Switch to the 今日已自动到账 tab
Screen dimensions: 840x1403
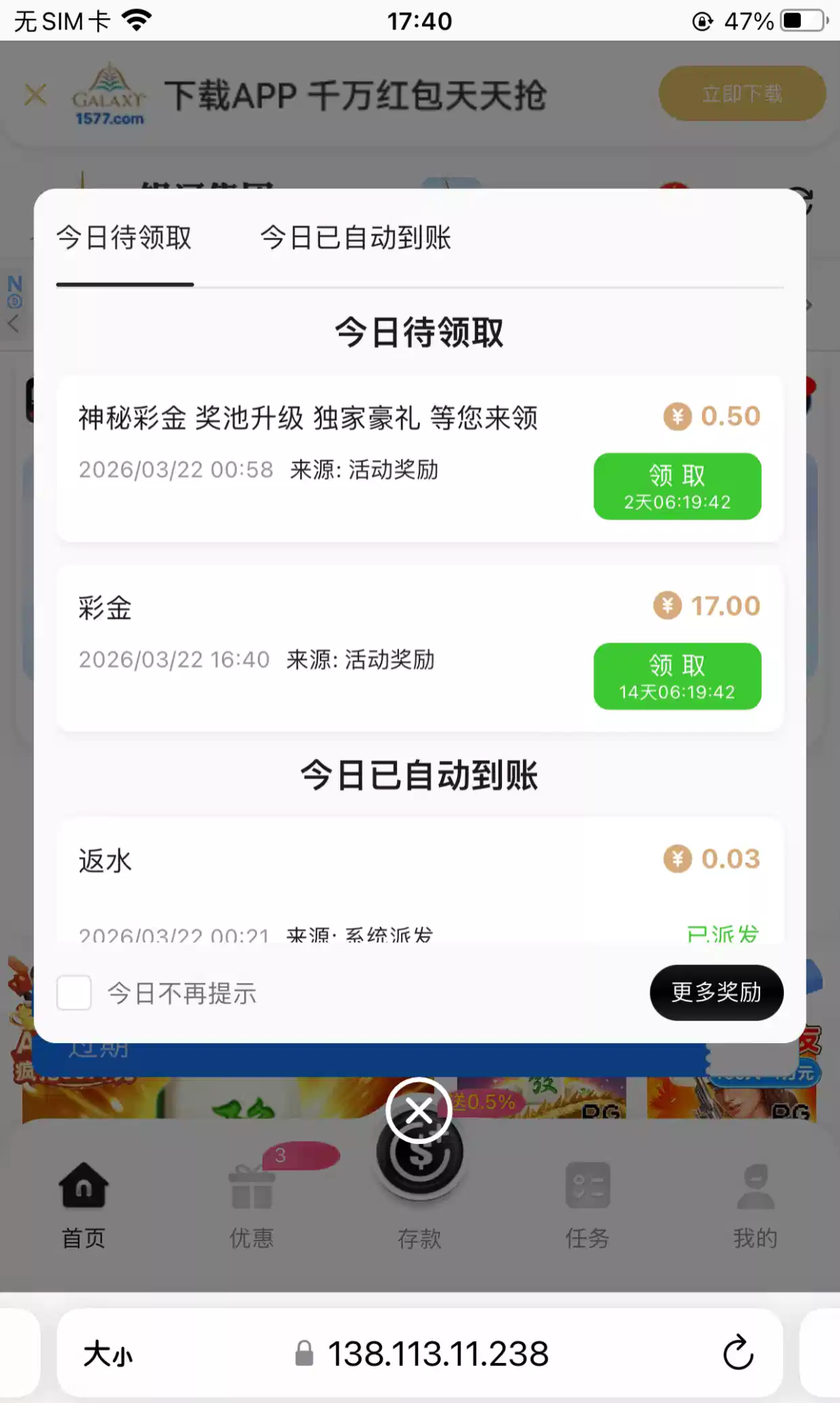(x=356, y=238)
